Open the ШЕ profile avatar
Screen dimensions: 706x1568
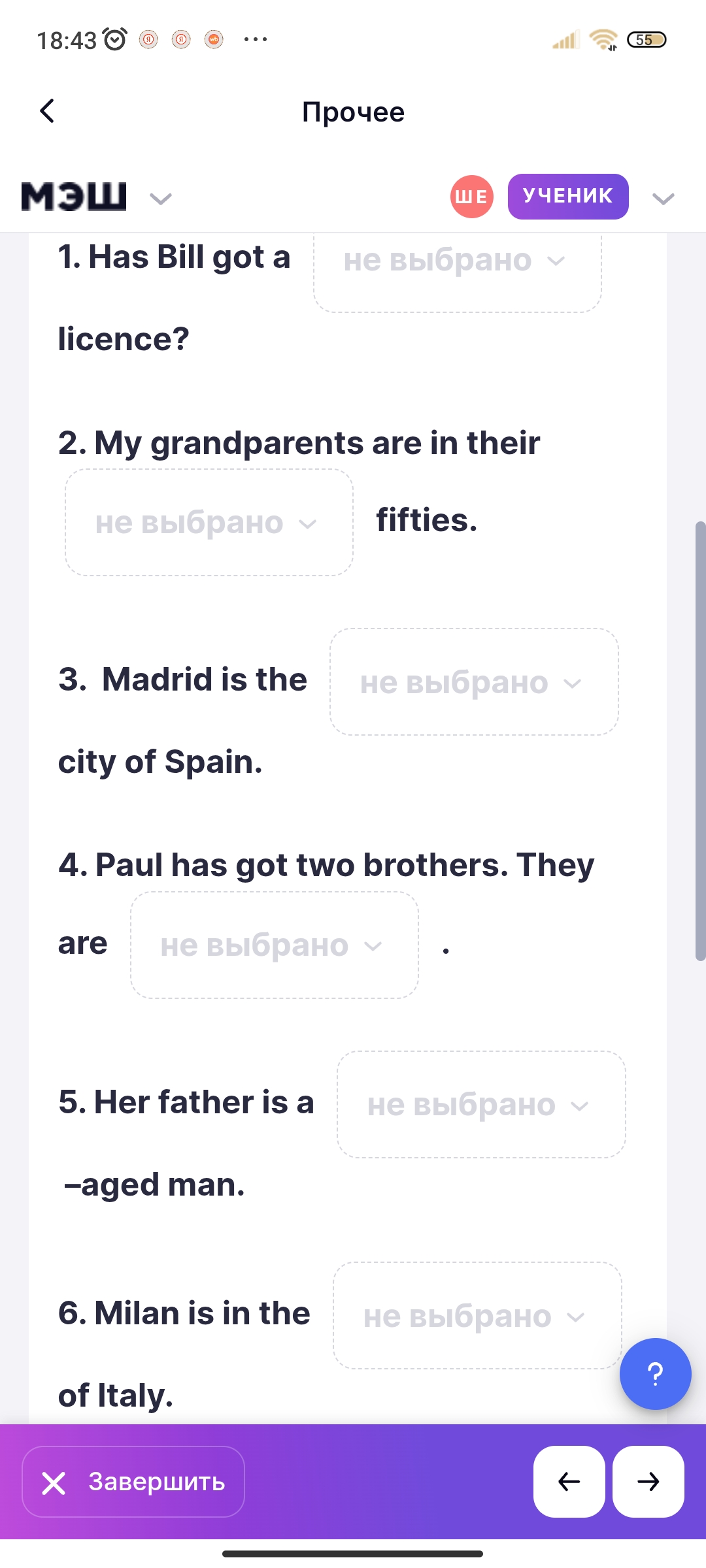[x=471, y=197]
